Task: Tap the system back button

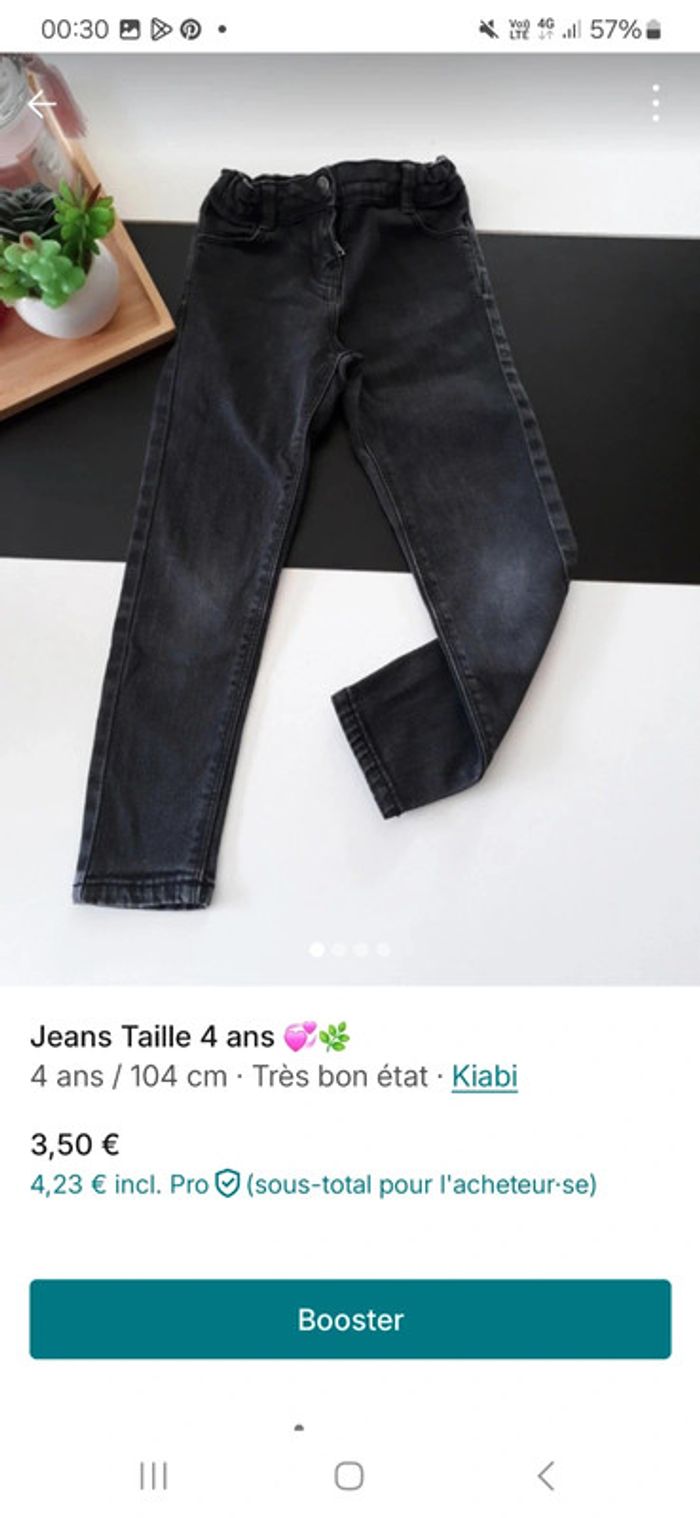Action: click(545, 1476)
